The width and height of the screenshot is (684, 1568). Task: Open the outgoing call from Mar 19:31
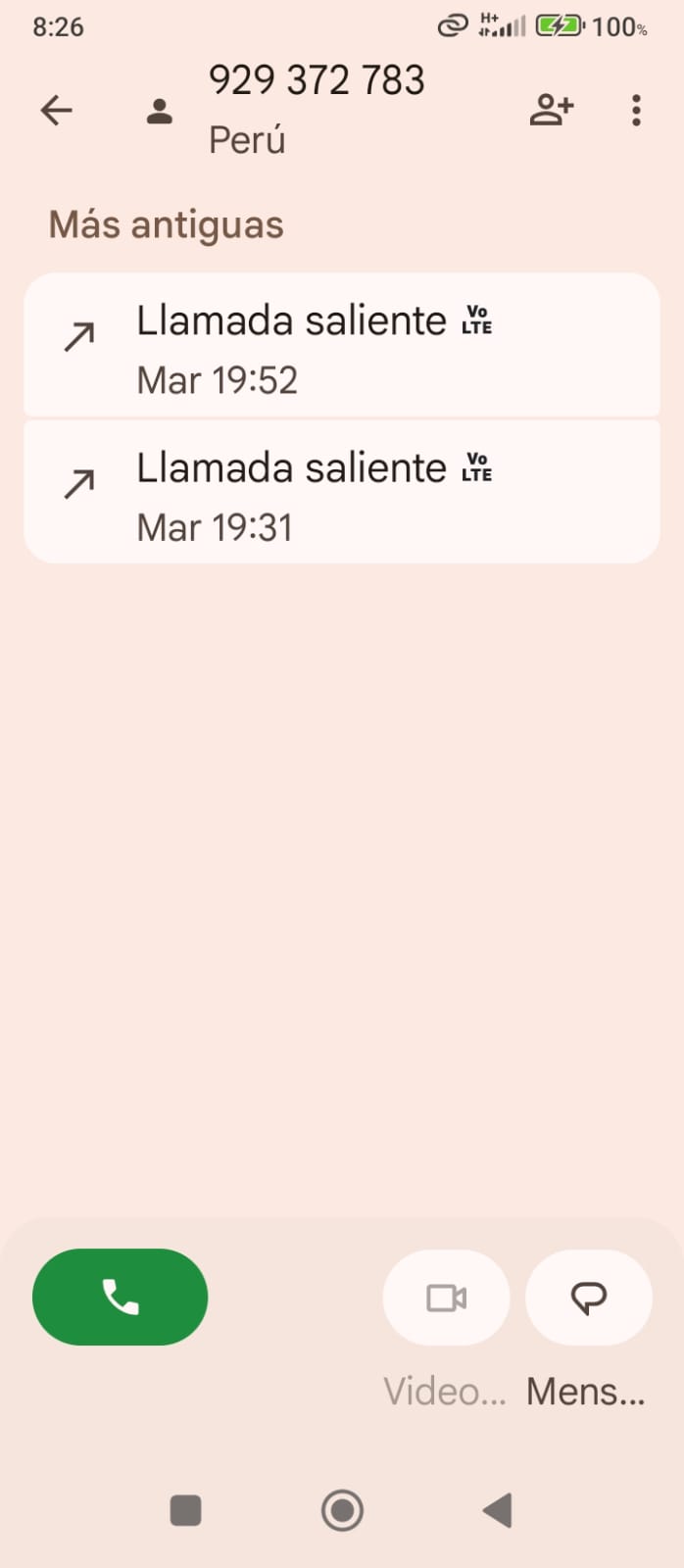(x=341, y=493)
